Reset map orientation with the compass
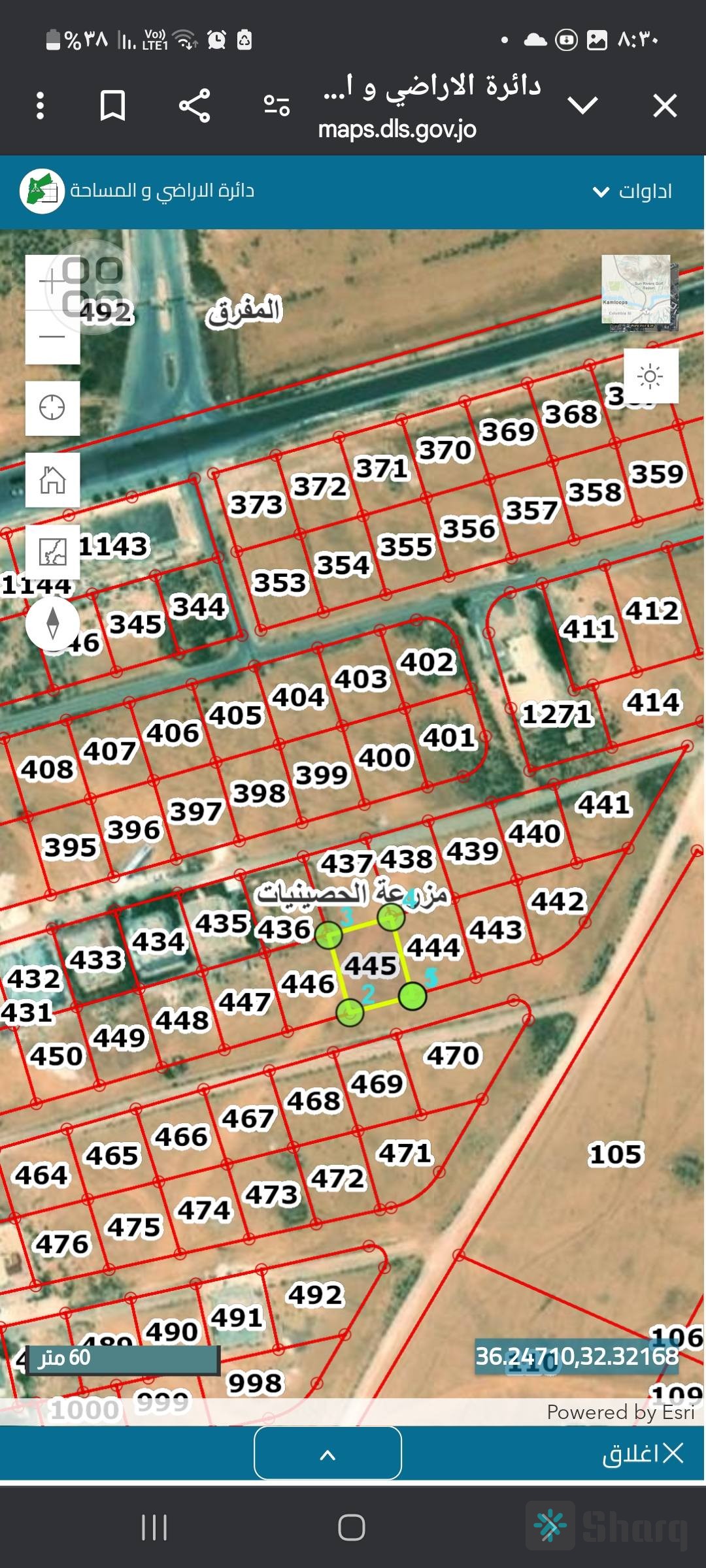Viewport: 706px width, 1568px height. coord(52,622)
